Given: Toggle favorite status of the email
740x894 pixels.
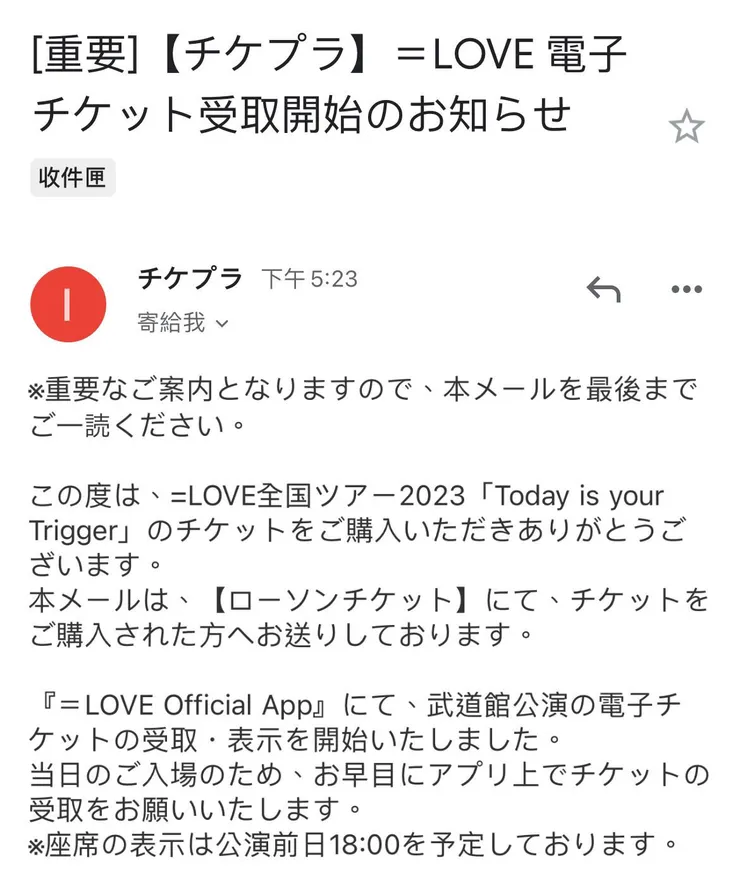Looking at the screenshot, I should 689,124.
